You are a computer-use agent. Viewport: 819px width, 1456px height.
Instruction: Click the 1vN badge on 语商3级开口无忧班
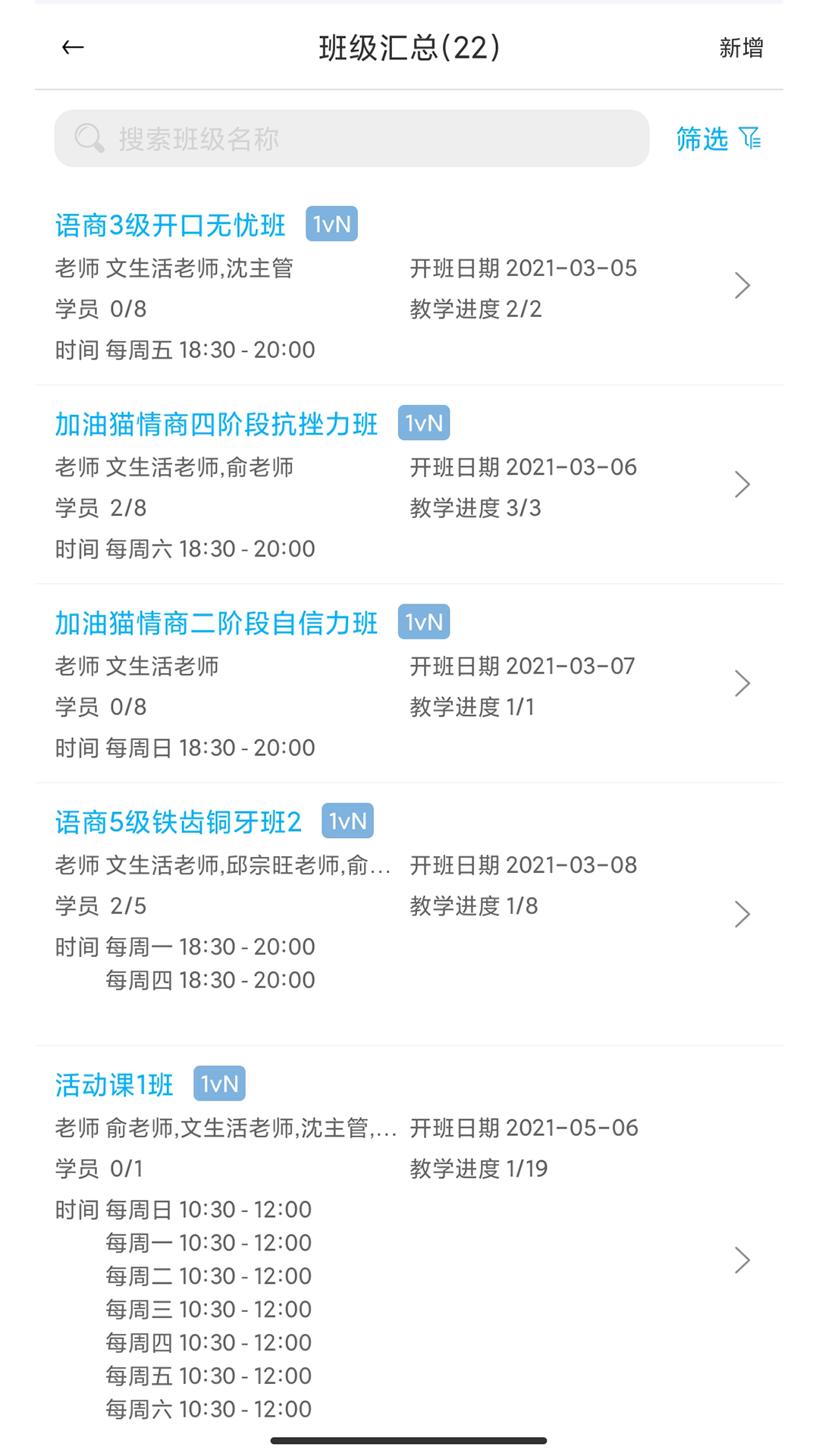(332, 224)
